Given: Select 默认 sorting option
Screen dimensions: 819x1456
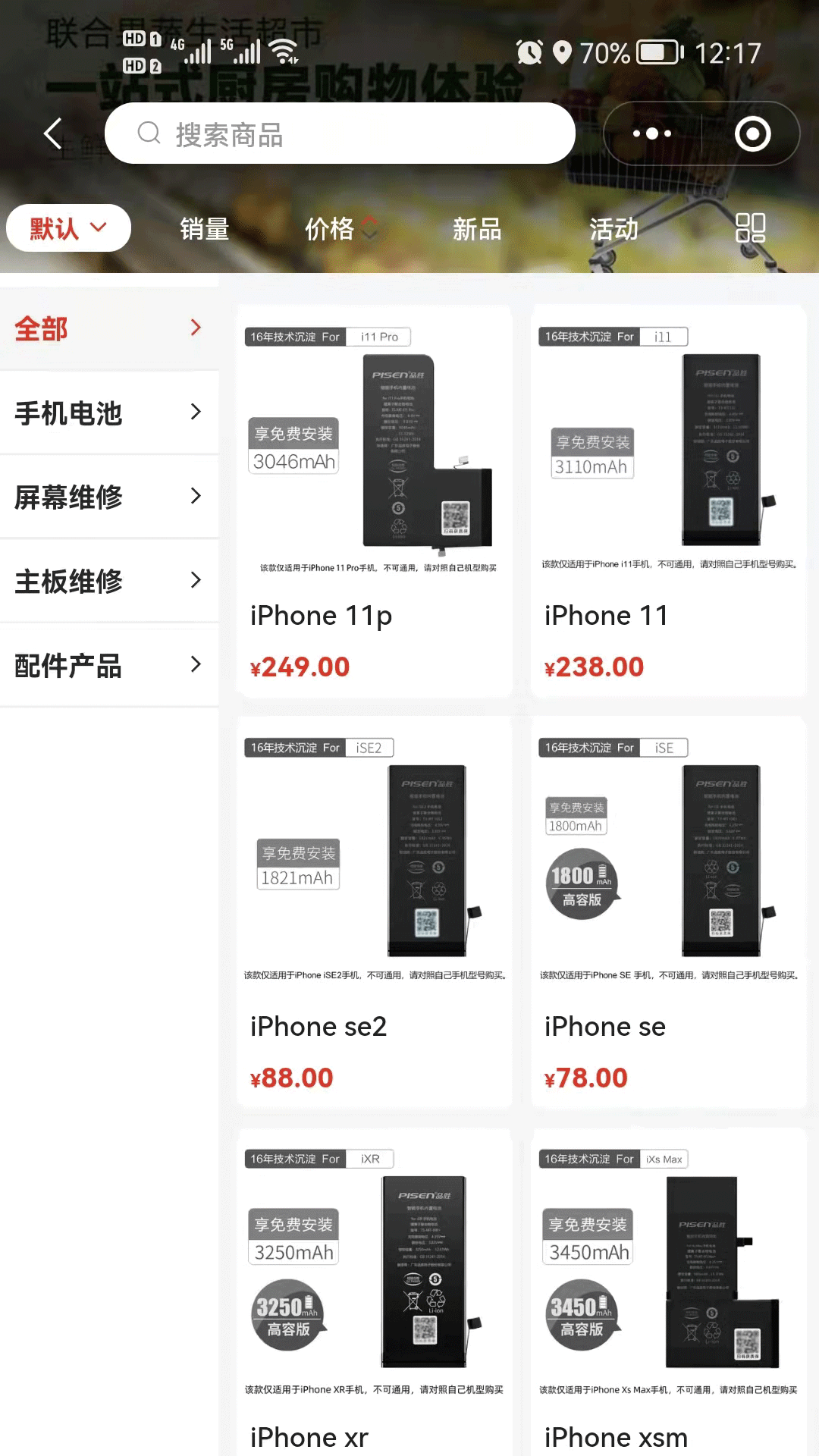Looking at the screenshot, I should [57, 227].
